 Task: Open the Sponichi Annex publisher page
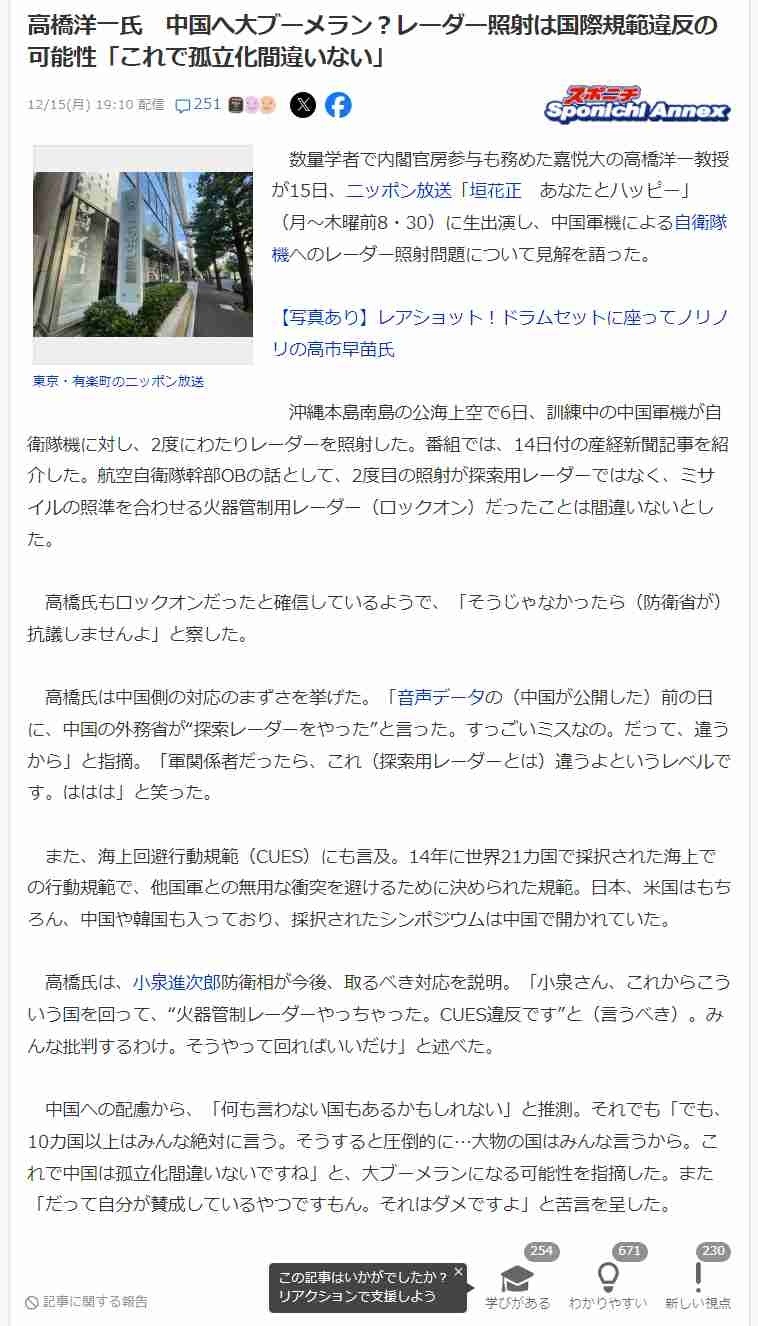637,105
